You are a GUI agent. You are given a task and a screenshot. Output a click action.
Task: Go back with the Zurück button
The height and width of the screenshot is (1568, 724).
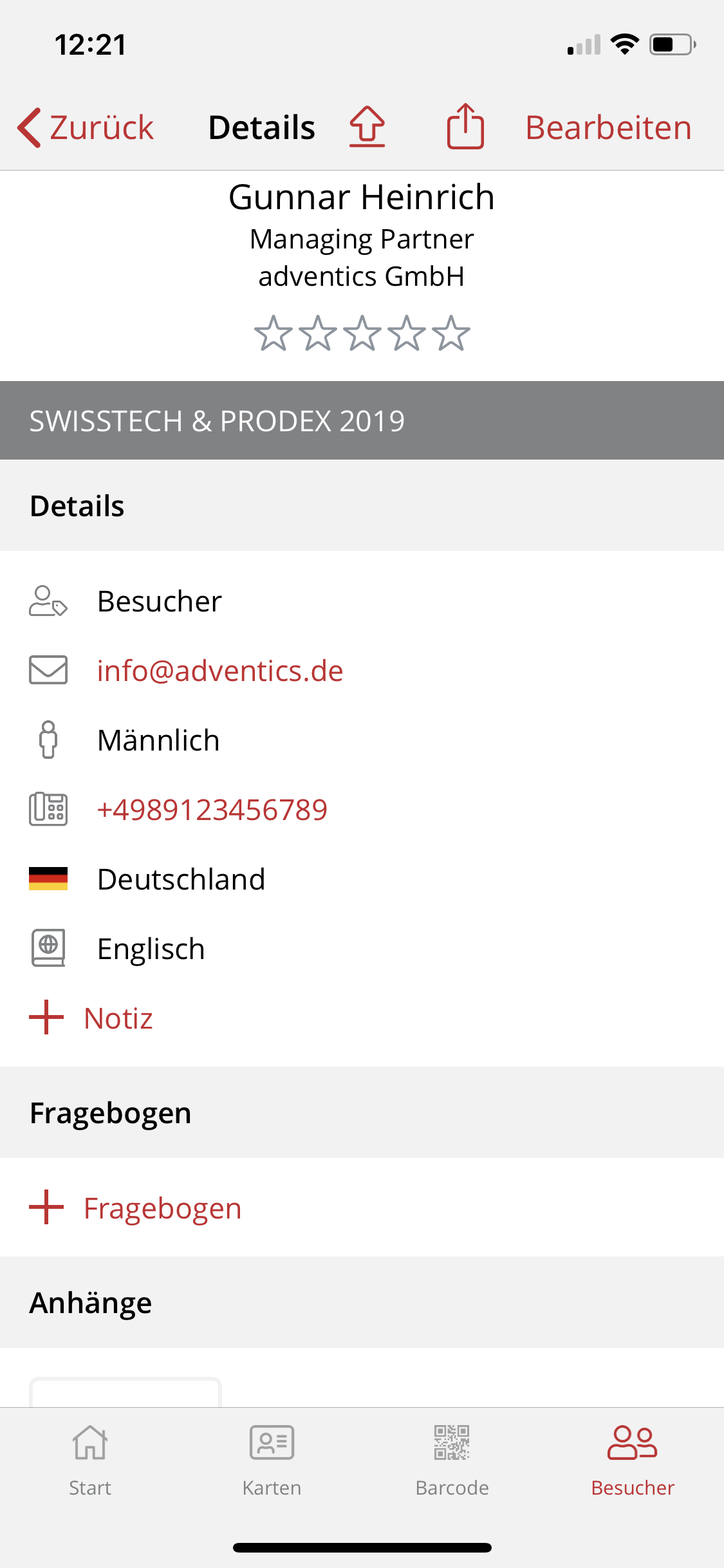[x=86, y=127]
